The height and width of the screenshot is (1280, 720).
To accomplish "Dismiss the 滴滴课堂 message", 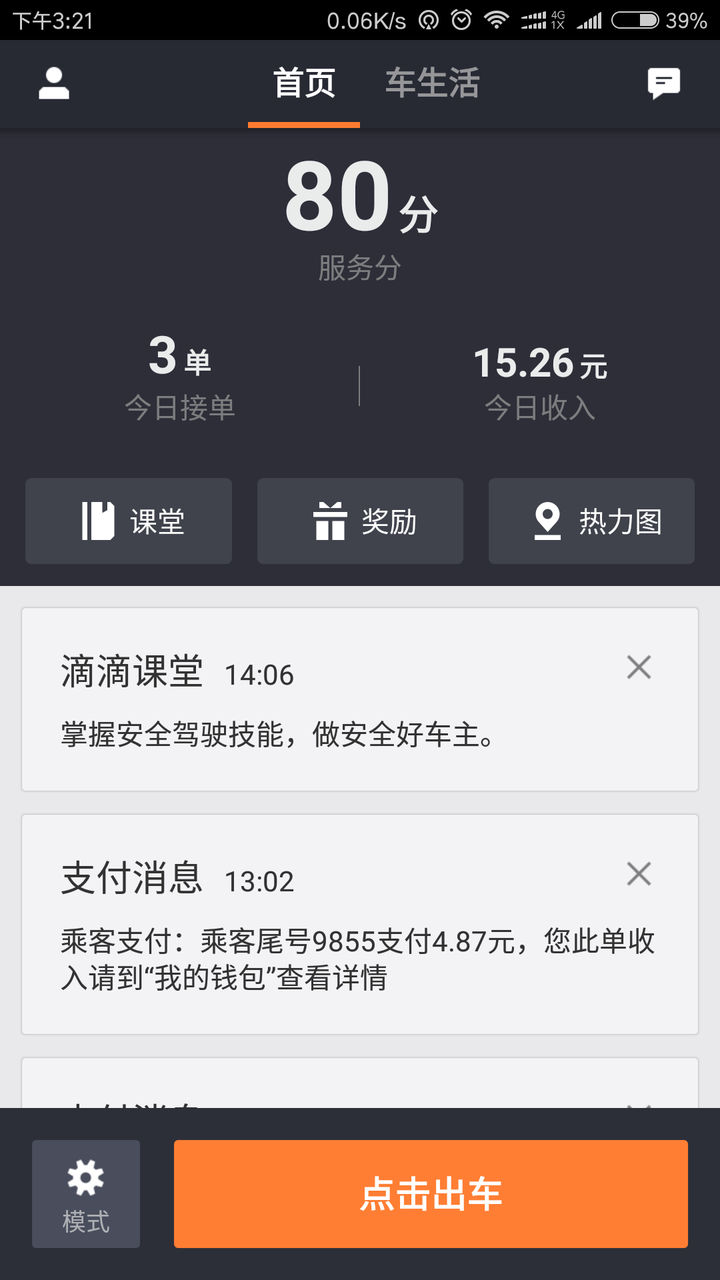I will tap(639, 666).
